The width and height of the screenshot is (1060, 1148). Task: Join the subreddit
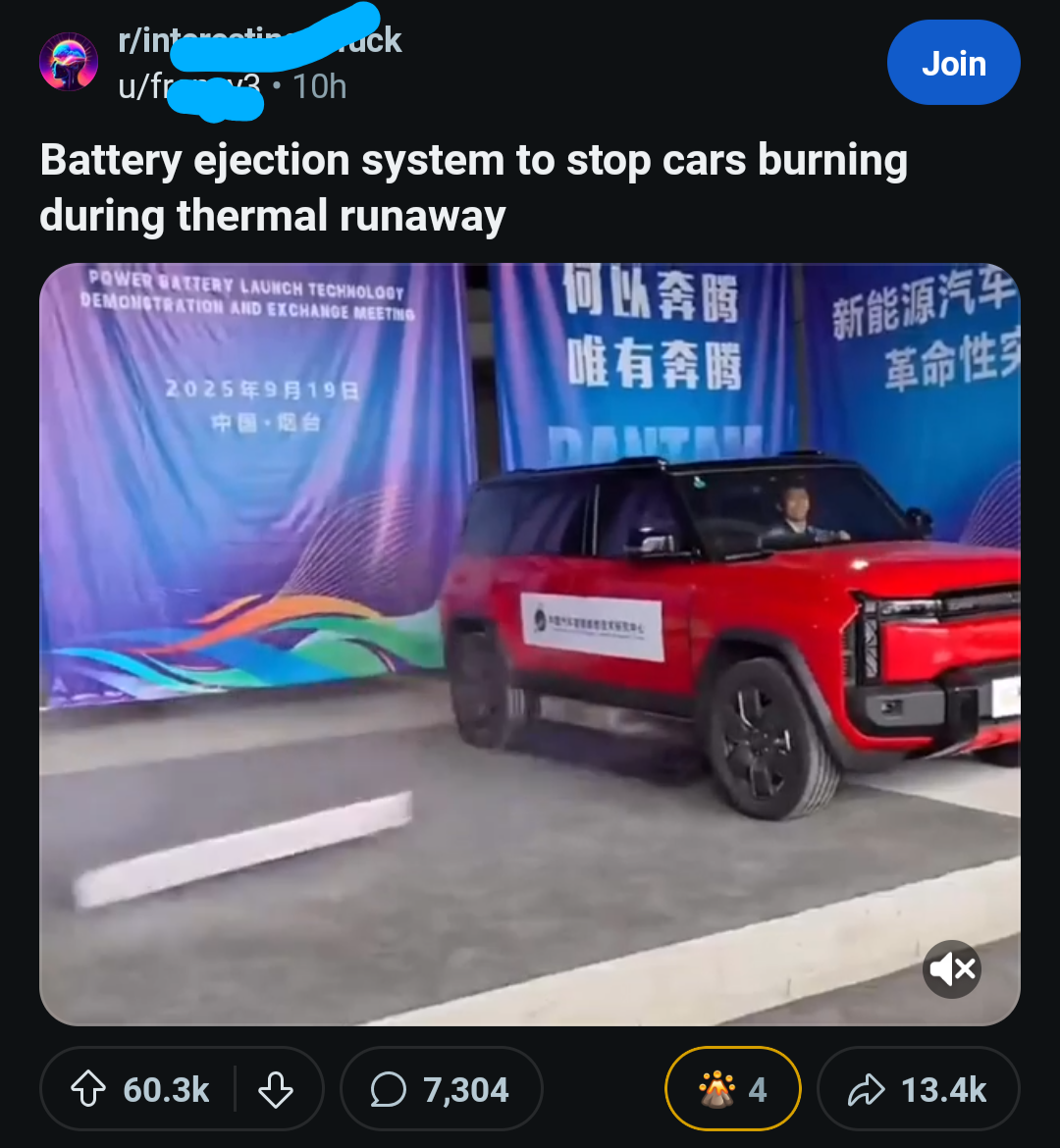point(953,64)
